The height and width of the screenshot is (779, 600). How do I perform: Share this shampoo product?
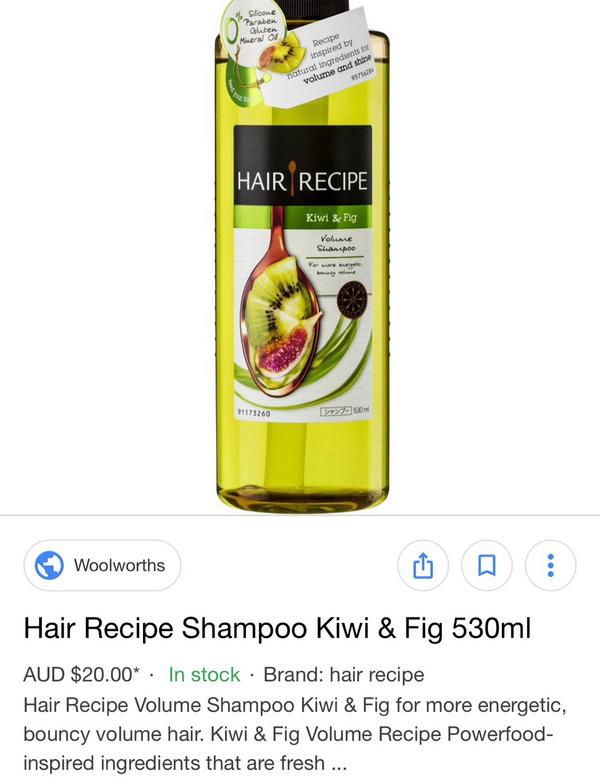(x=423, y=566)
